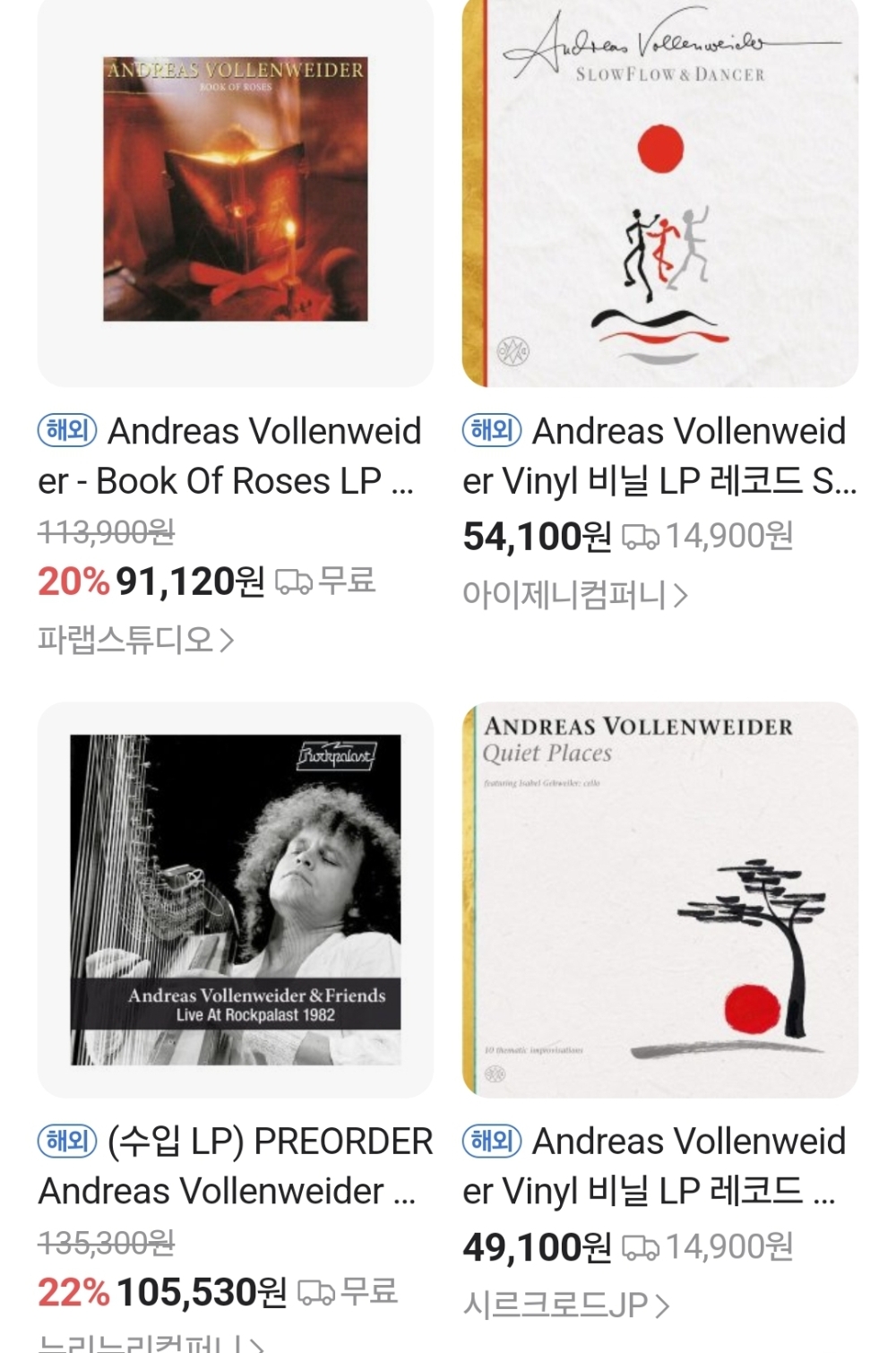Open Live At Rockpalast 1982 cover tile
Screen dimensions: 896x1353
click(235, 899)
